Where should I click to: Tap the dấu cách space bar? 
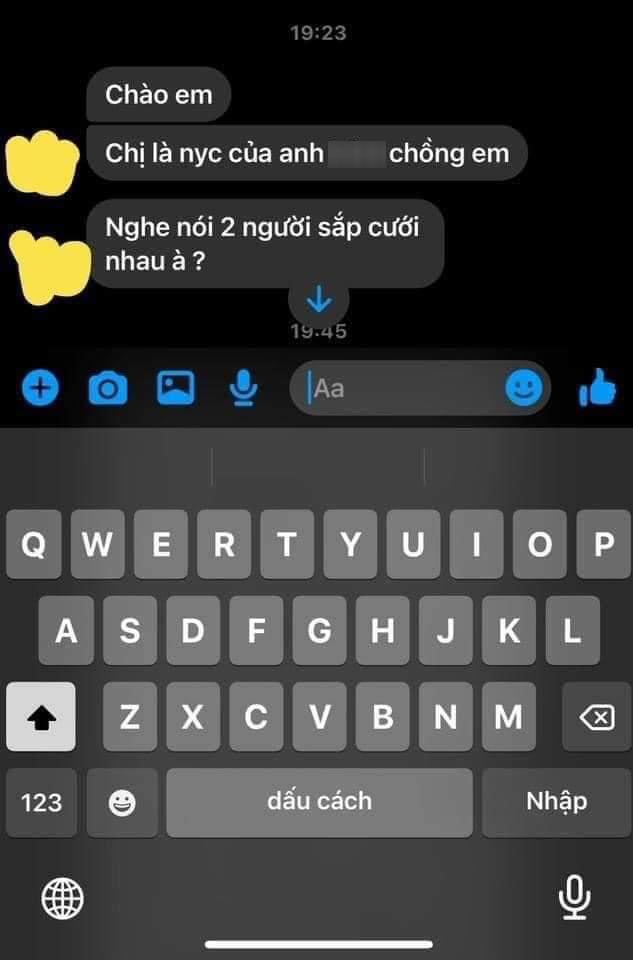point(319,802)
